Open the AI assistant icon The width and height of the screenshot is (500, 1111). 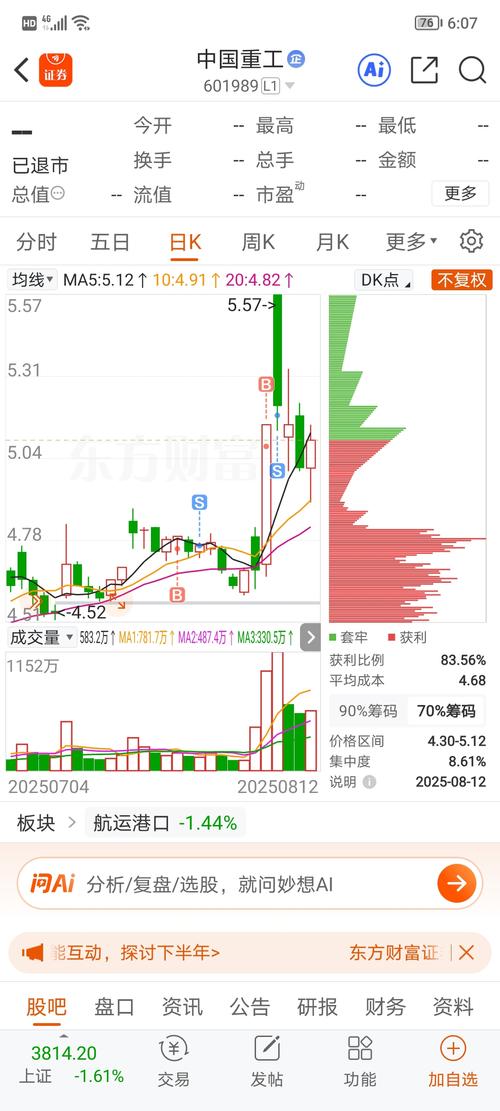pos(374,69)
